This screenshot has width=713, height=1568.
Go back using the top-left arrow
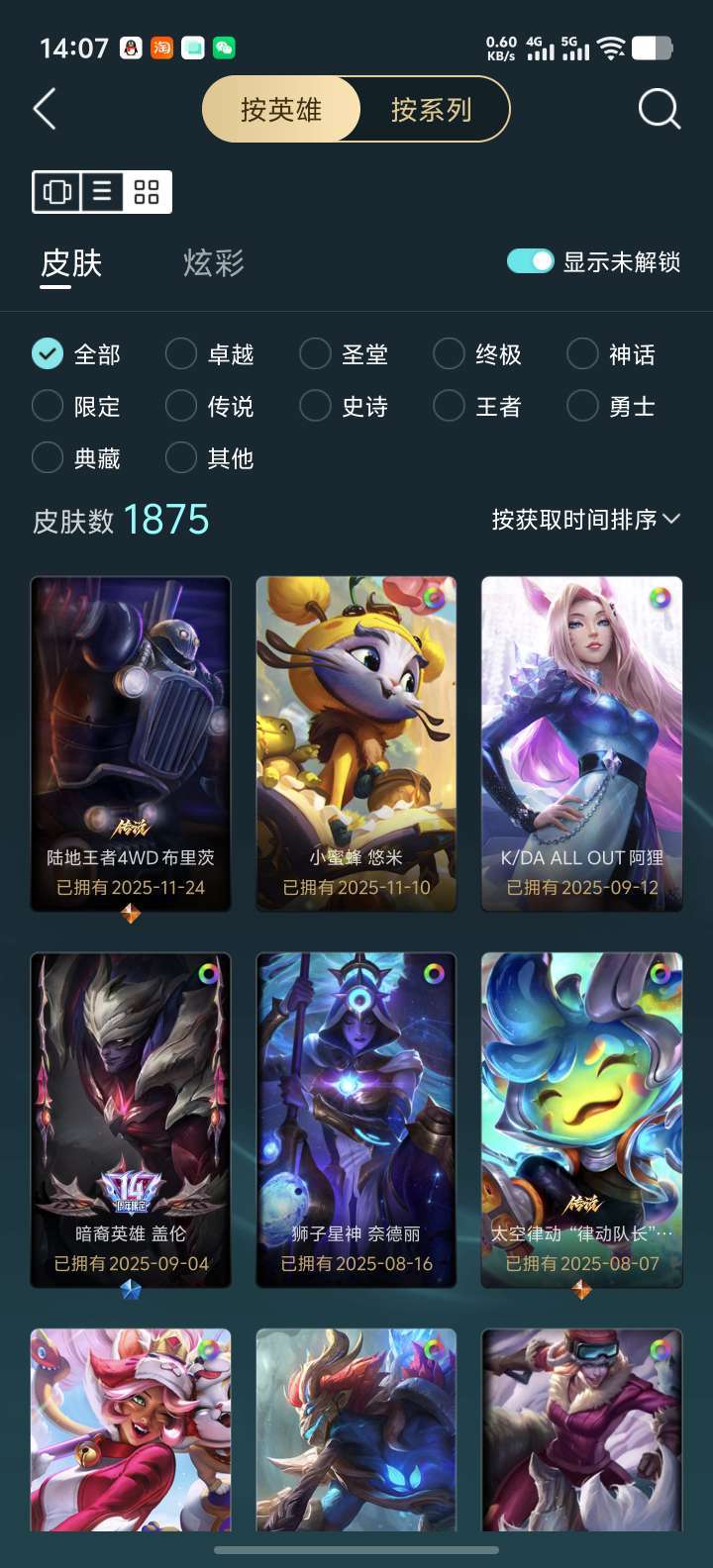tap(45, 109)
